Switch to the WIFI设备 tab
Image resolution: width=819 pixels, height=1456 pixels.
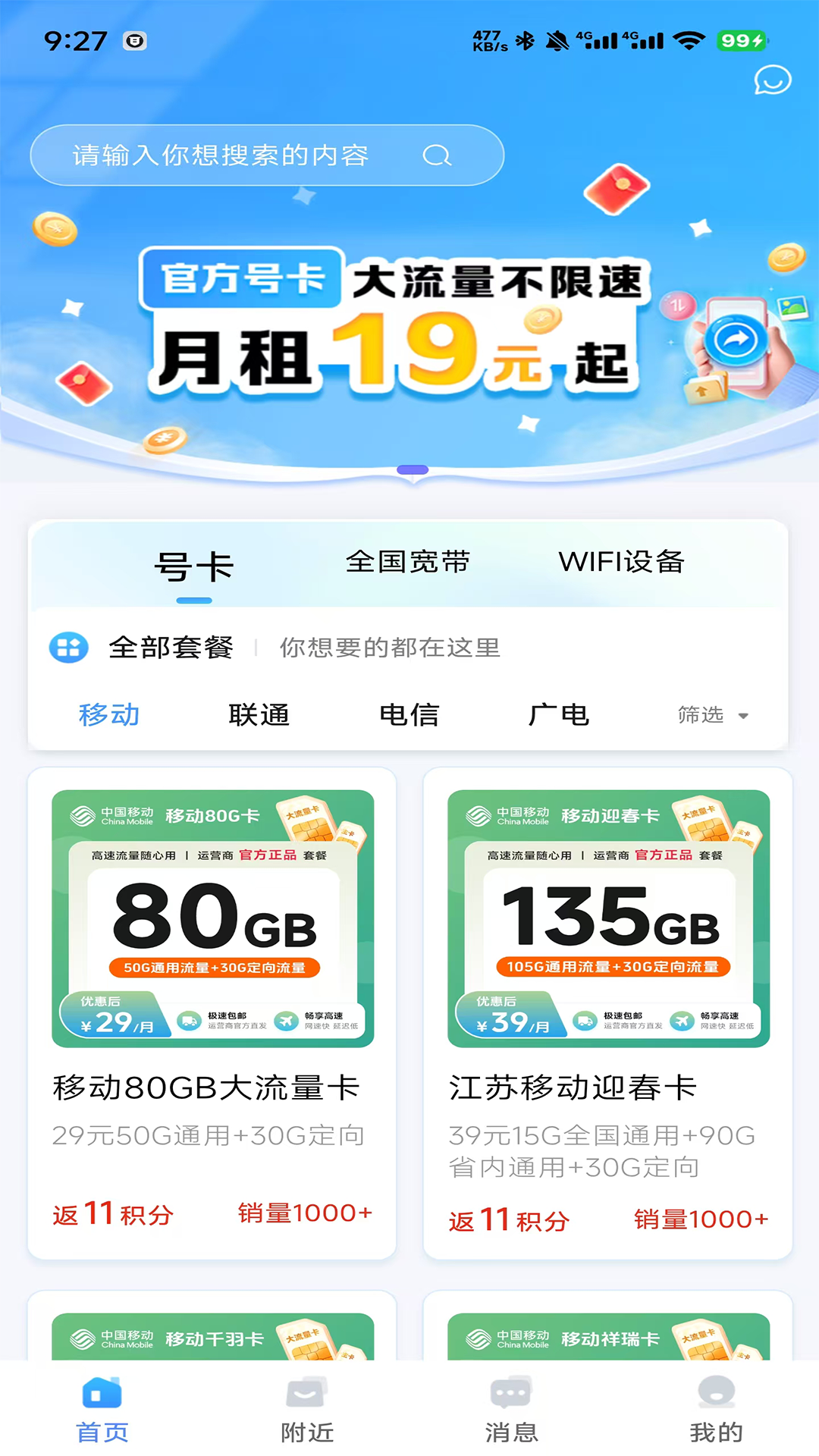coord(622,563)
